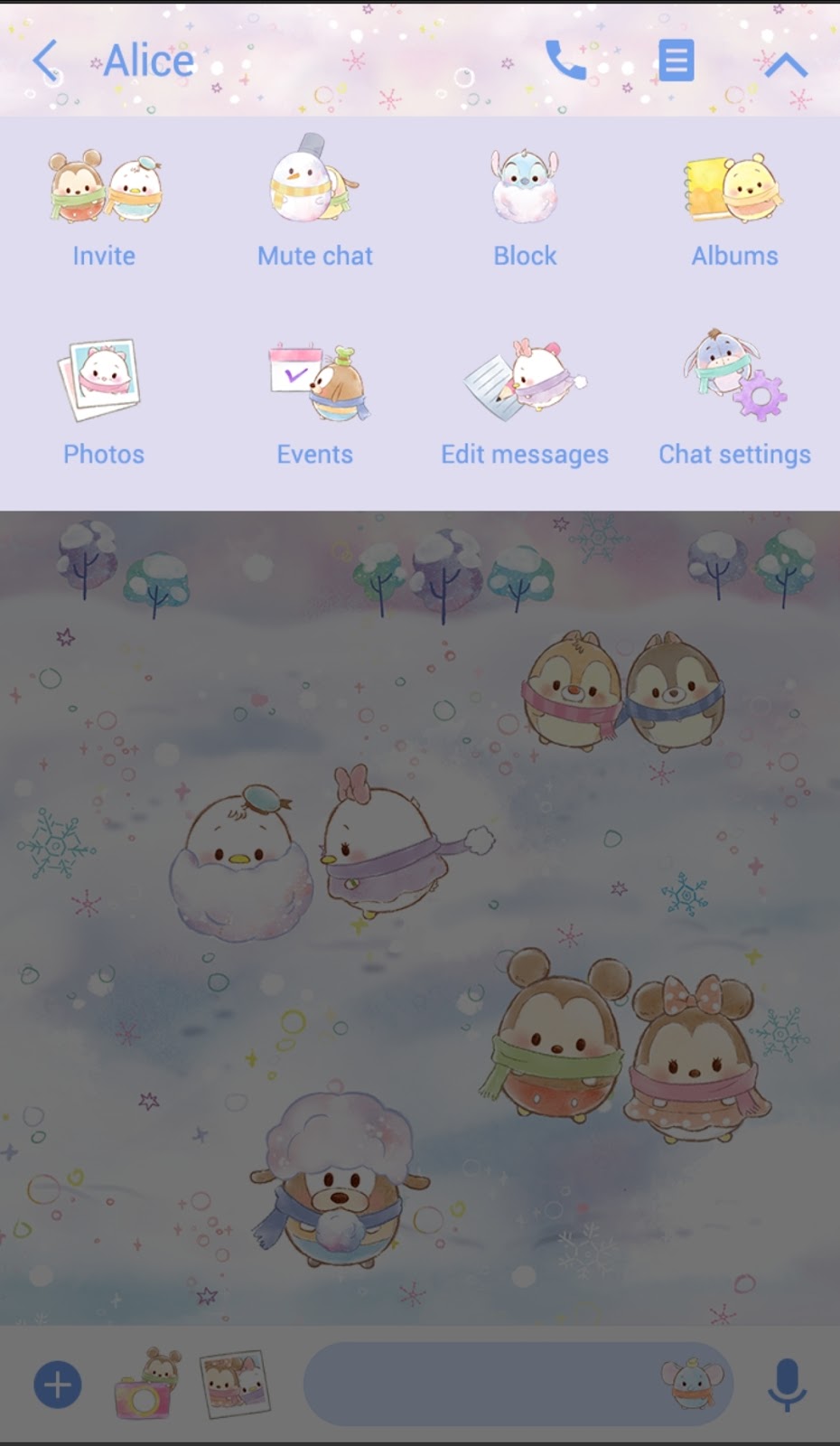Open the photo gallery picker

pos(234,1385)
